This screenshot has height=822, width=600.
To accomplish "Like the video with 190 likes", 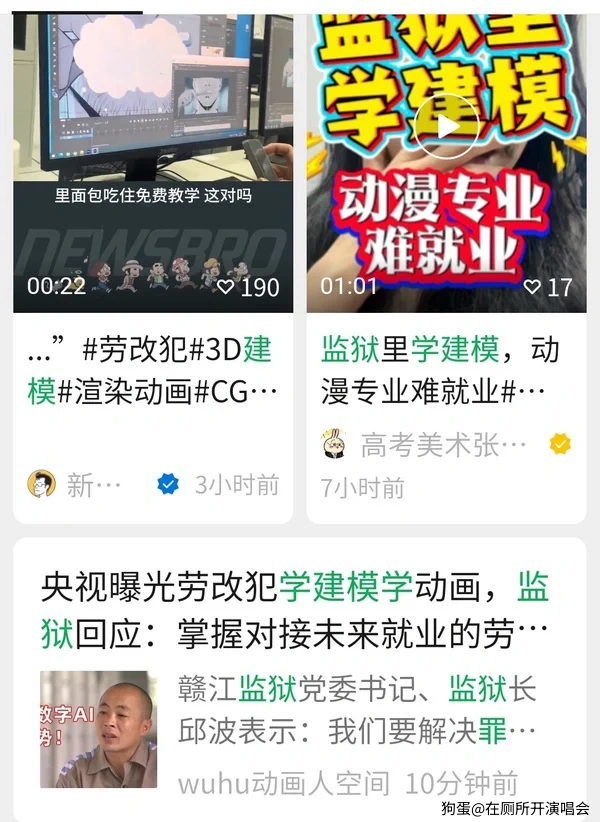I will 226,287.
